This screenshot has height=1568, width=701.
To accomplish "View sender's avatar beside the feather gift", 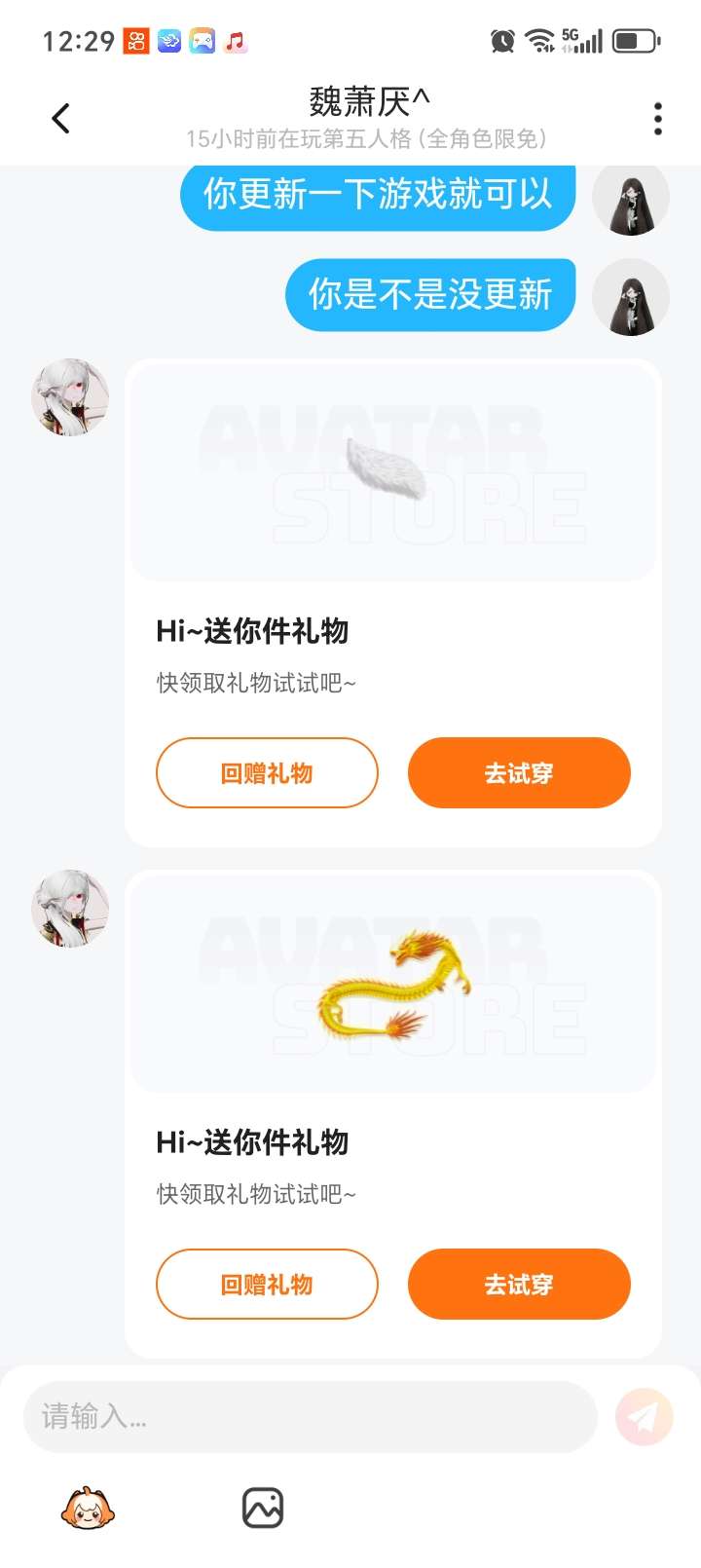I will pyautogui.click(x=70, y=397).
